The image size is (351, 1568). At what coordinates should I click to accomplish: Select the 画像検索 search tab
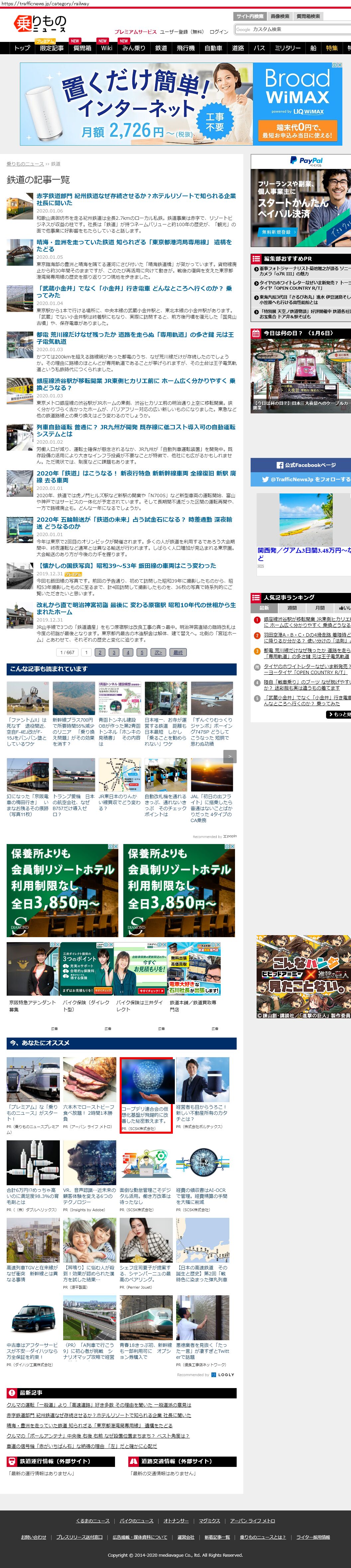280,16
